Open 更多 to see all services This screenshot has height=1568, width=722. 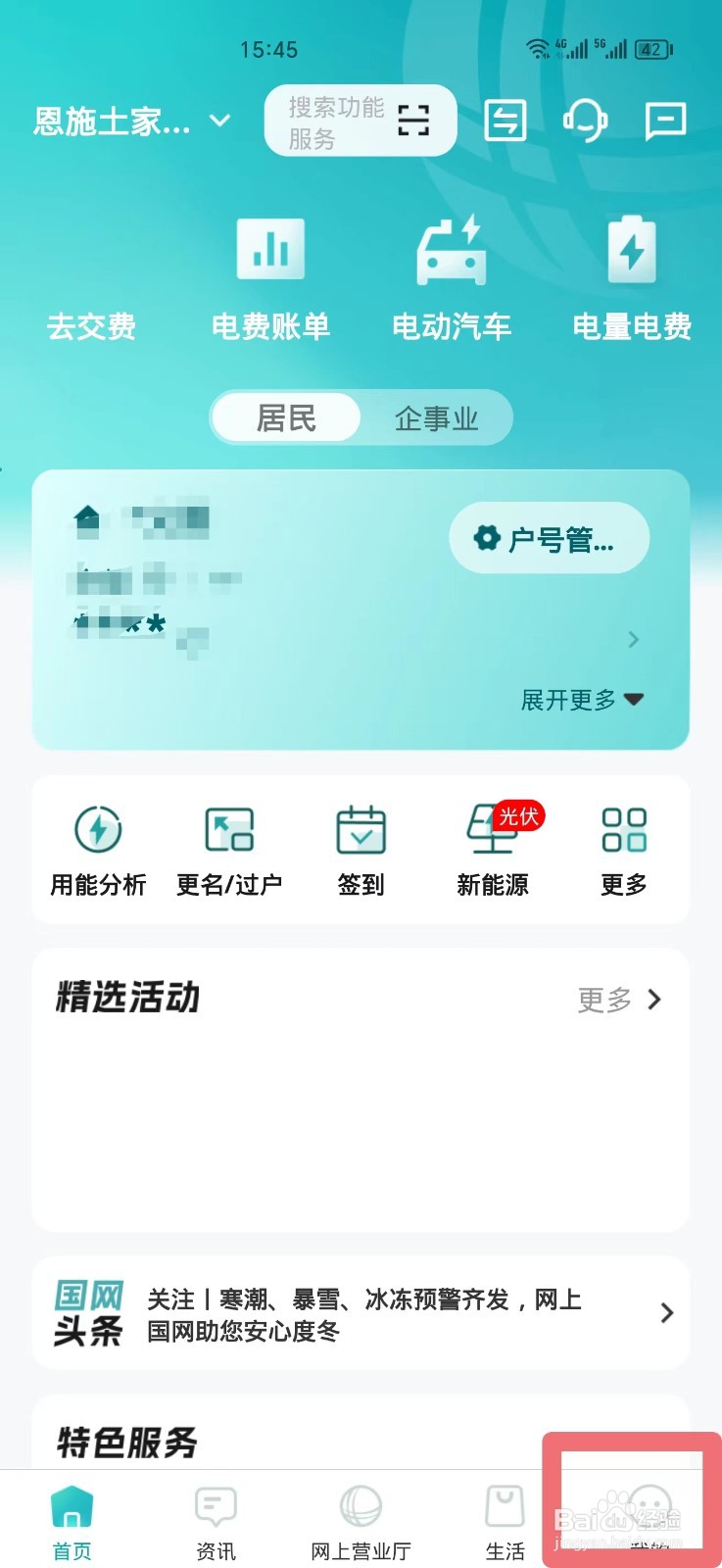[623, 848]
